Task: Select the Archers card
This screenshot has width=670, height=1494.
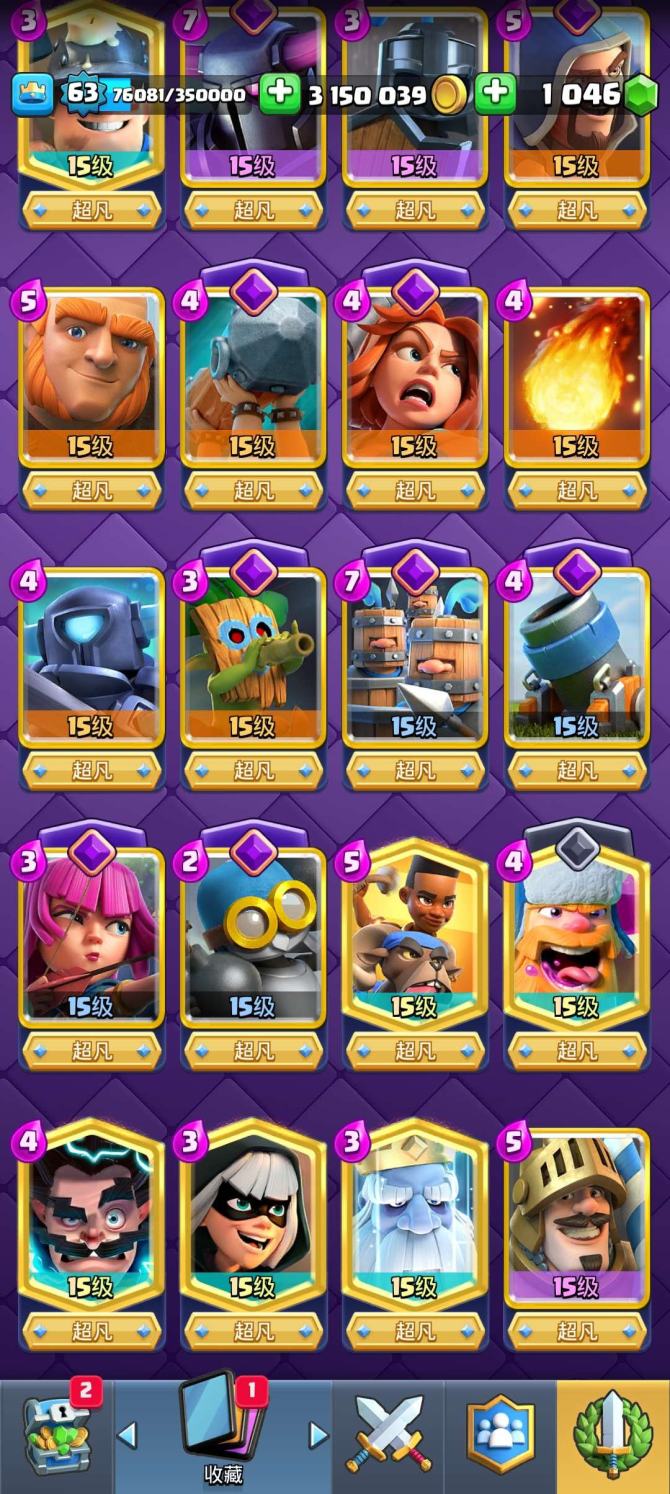Action: 91,940
